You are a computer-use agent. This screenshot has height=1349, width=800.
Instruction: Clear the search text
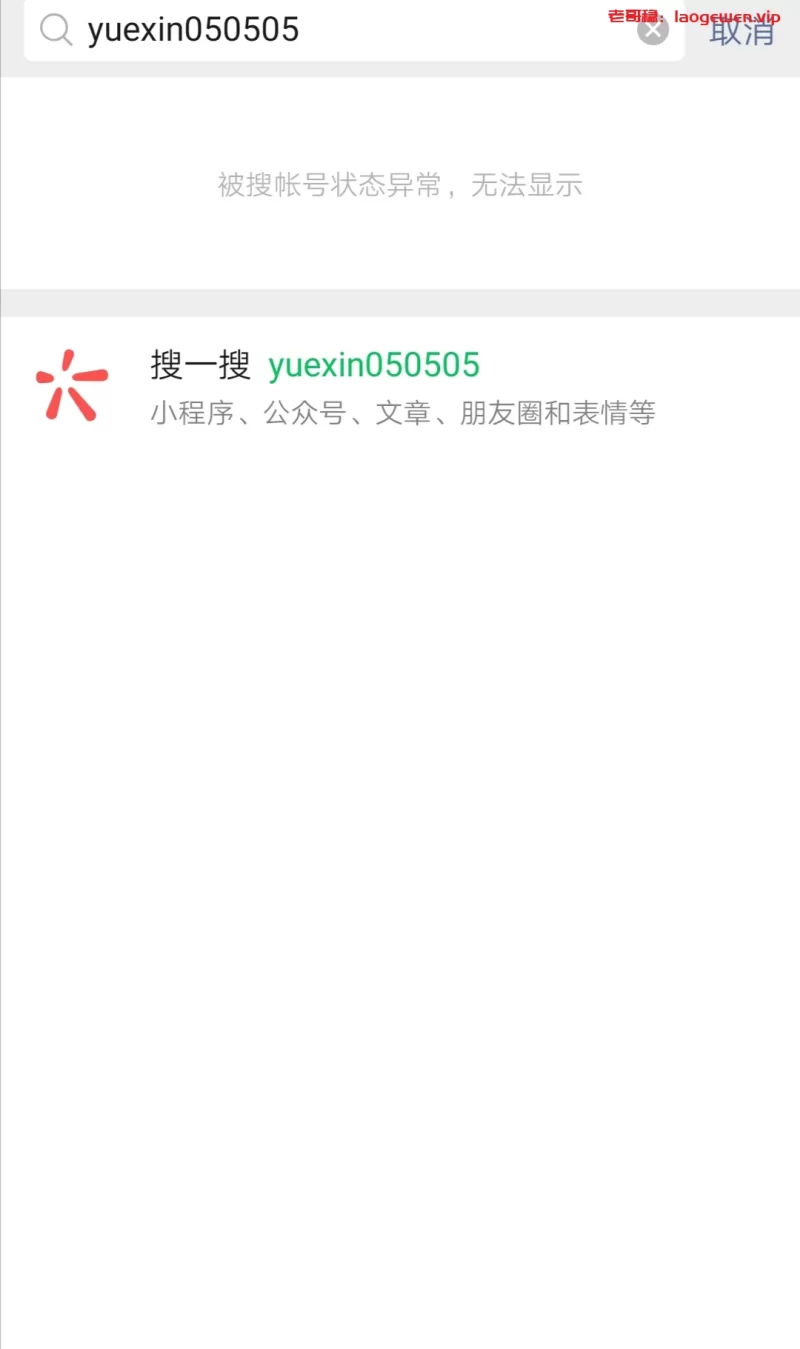653,30
